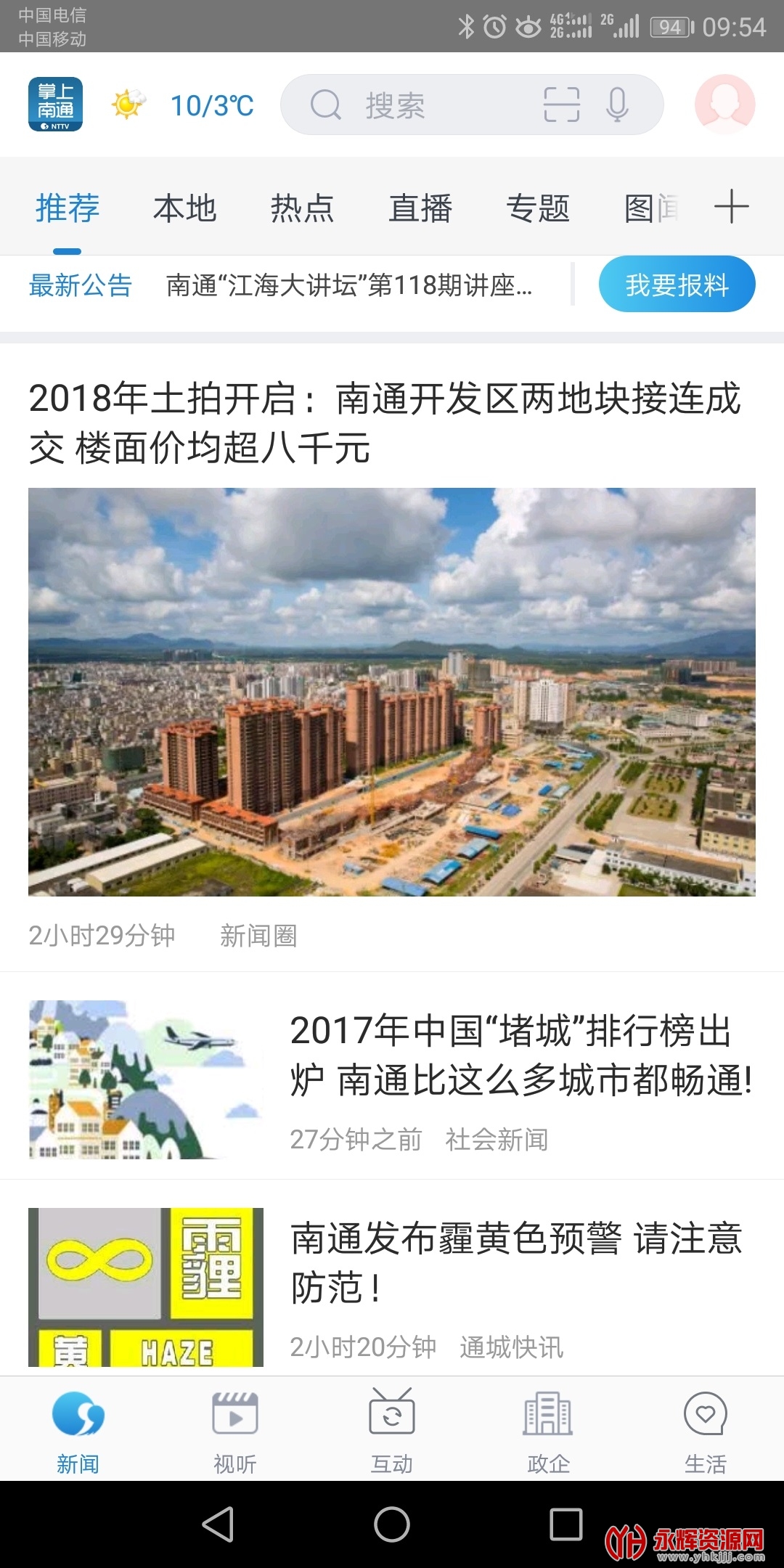Screen dimensions: 784x1568
Task: Open the user profile avatar
Action: 724,104
